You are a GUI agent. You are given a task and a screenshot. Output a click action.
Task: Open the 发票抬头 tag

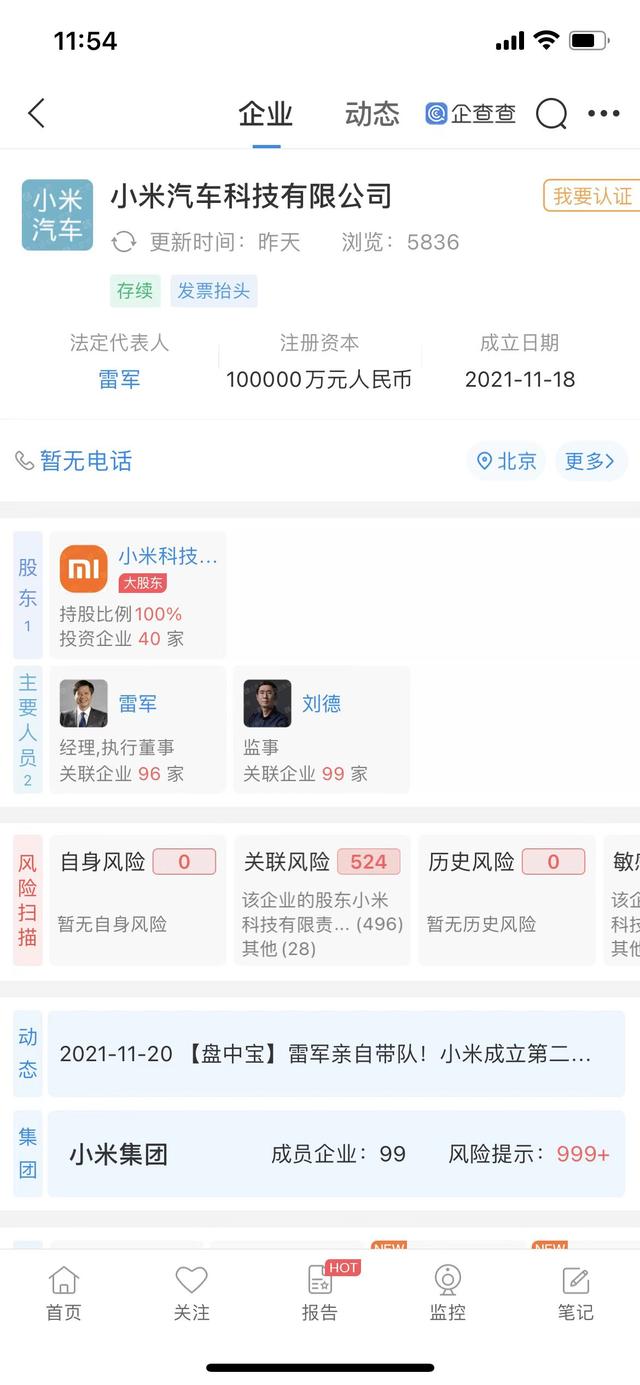click(214, 291)
